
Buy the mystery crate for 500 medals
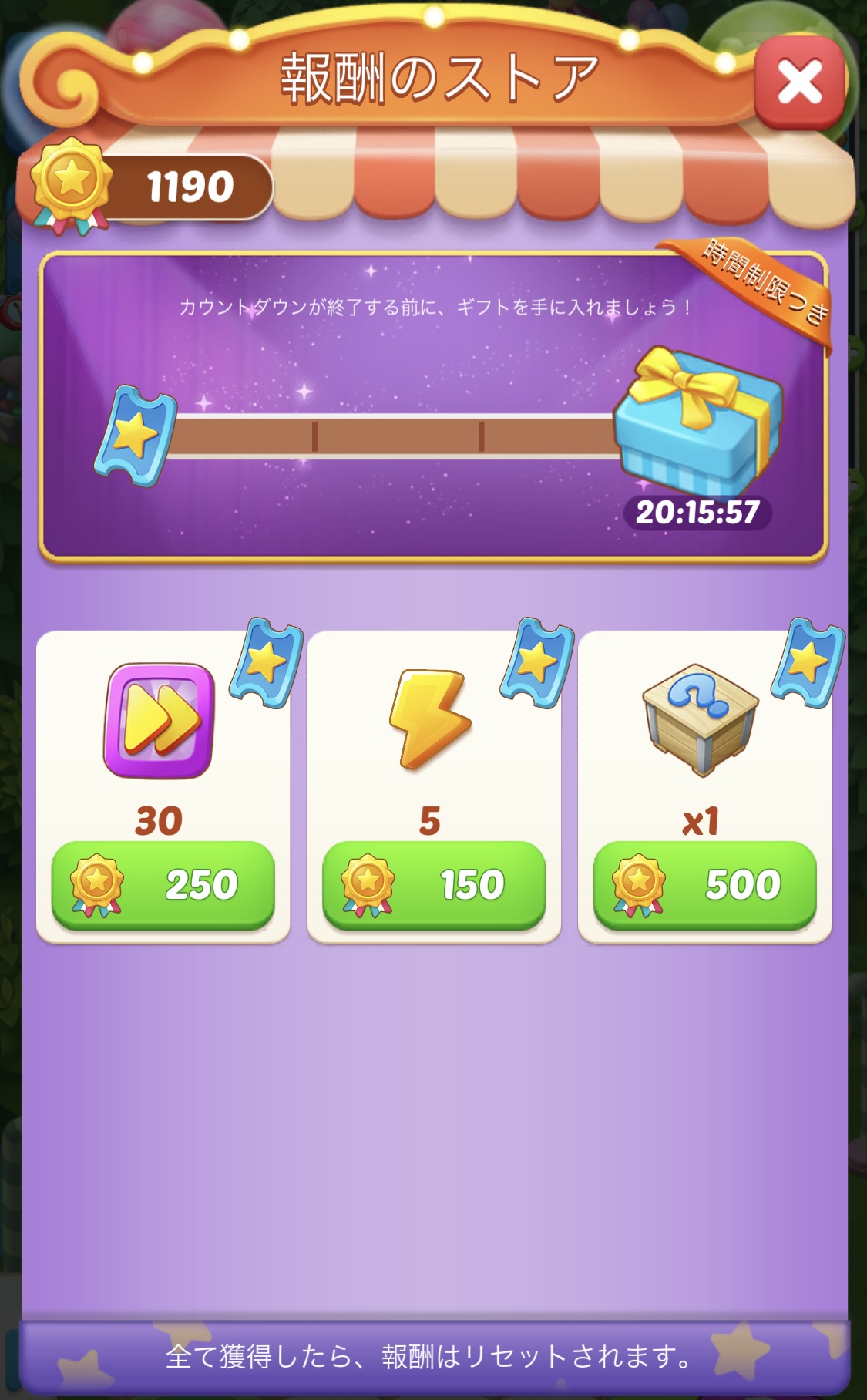click(704, 884)
